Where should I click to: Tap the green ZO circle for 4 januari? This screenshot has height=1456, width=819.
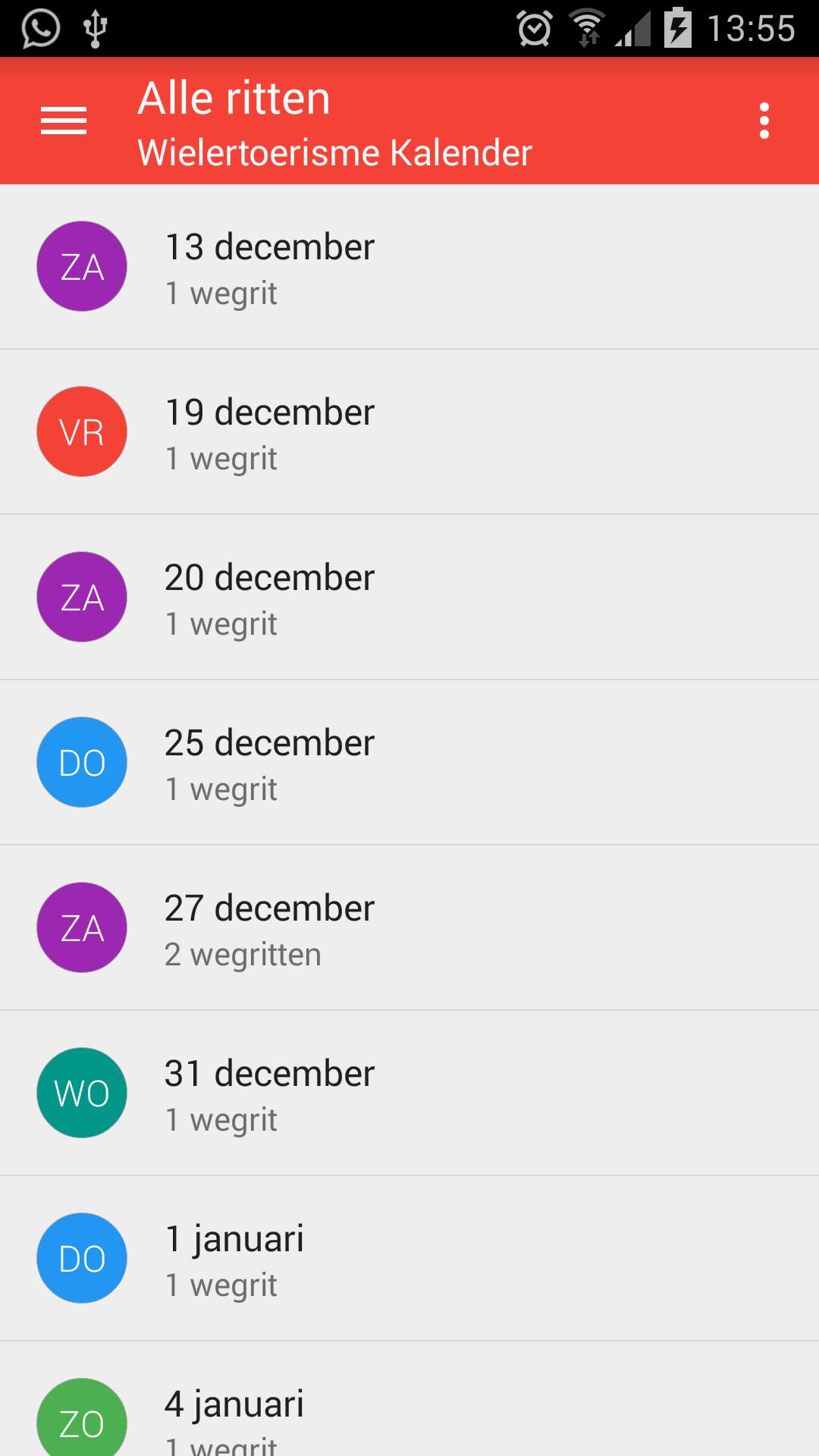[81, 1420]
